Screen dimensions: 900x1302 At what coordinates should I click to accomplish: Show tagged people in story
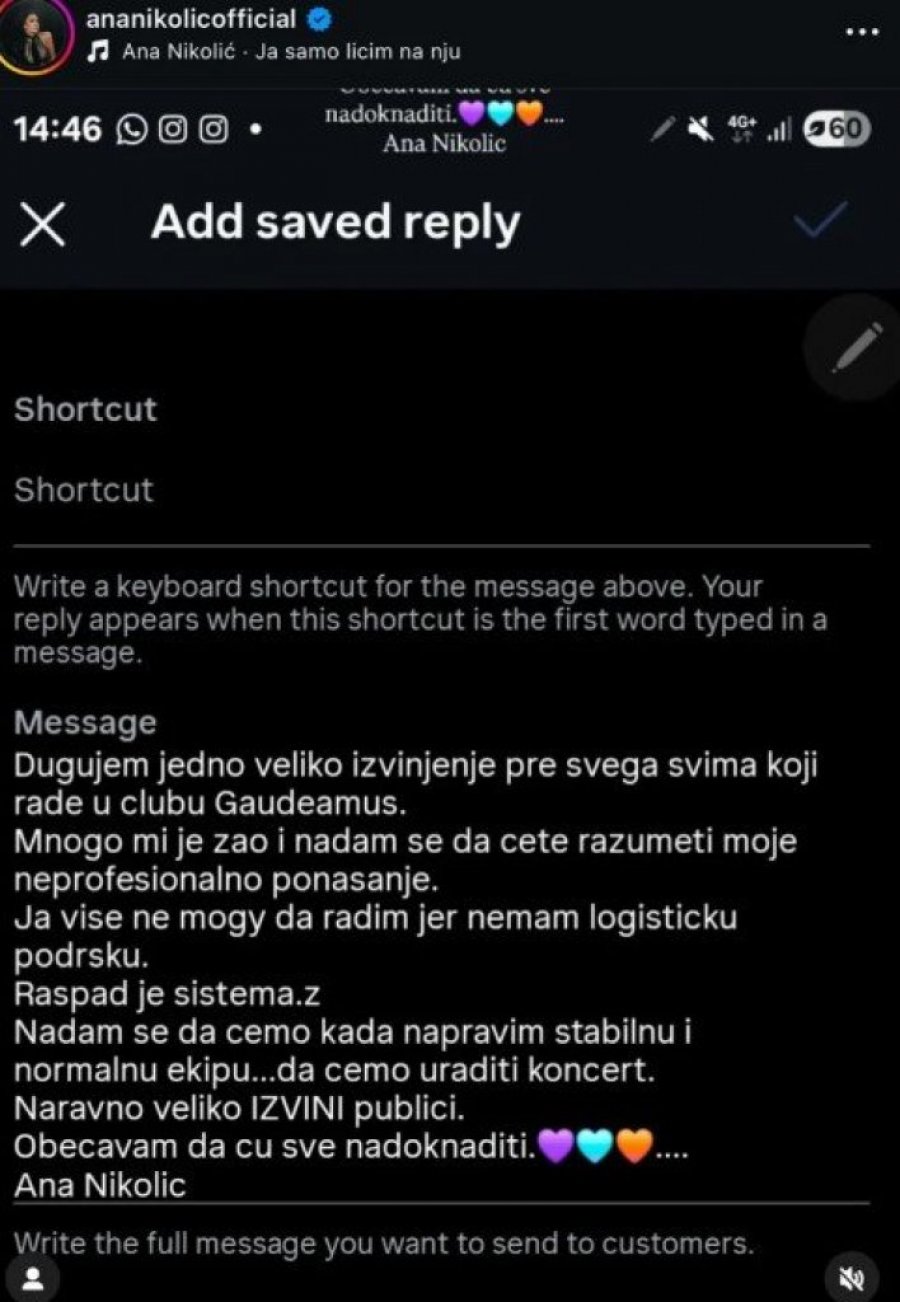[x=32, y=1279]
